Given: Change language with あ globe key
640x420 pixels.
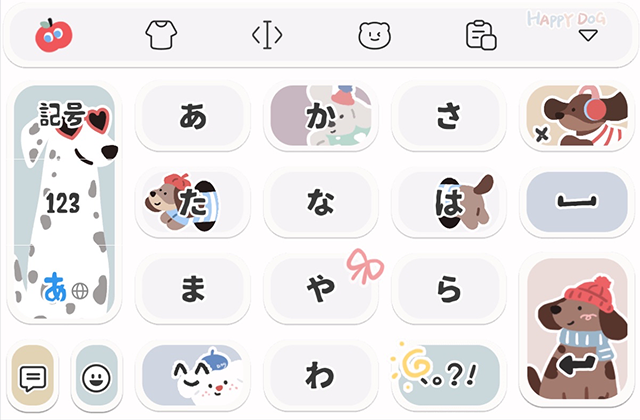Looking at the screenshot, I should [x=65, y=290].
